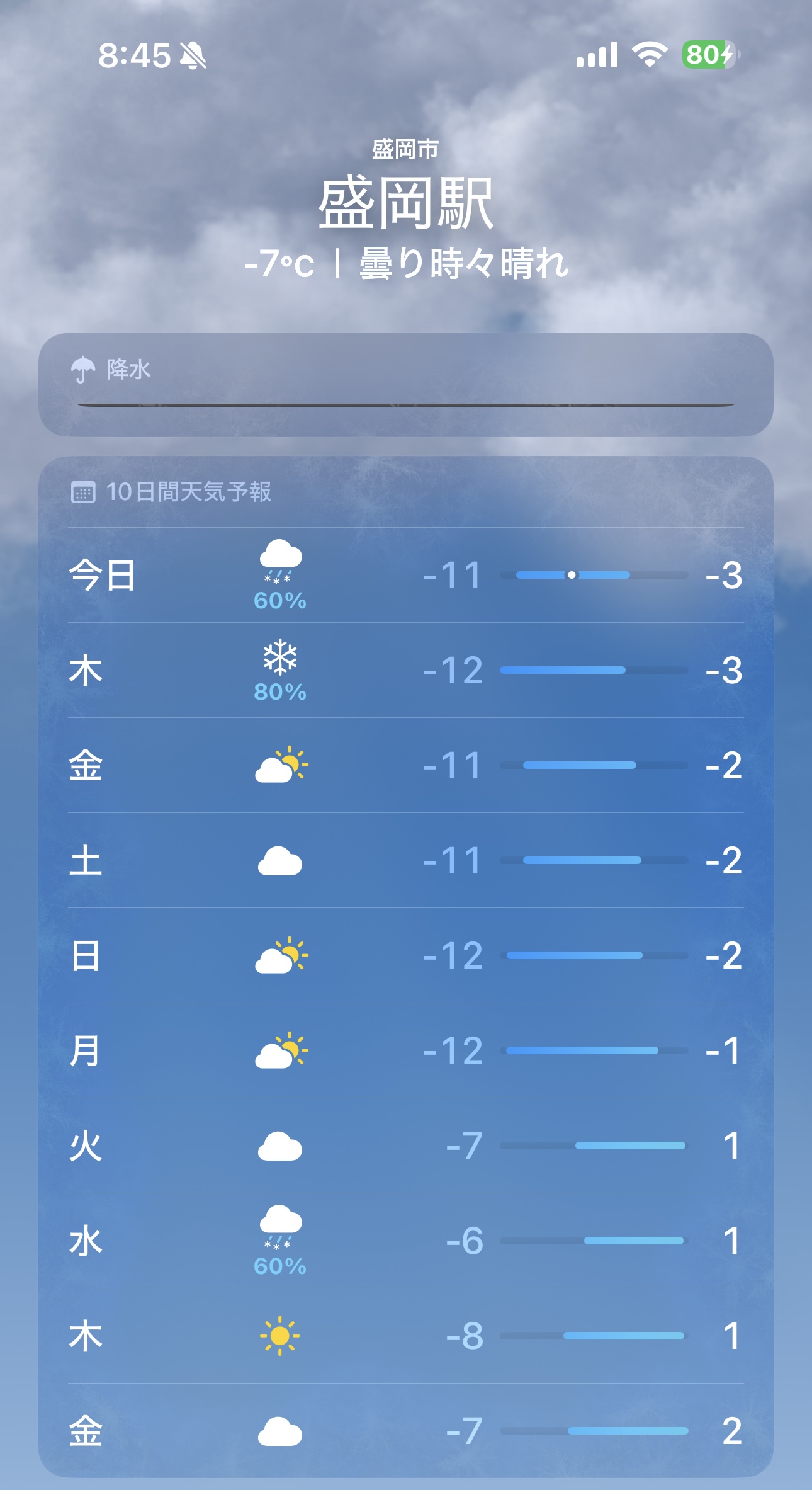Open today's 今日 forecast row
Screen dimensions: 812x1490
pyautogui.click(x=405, y=576)
